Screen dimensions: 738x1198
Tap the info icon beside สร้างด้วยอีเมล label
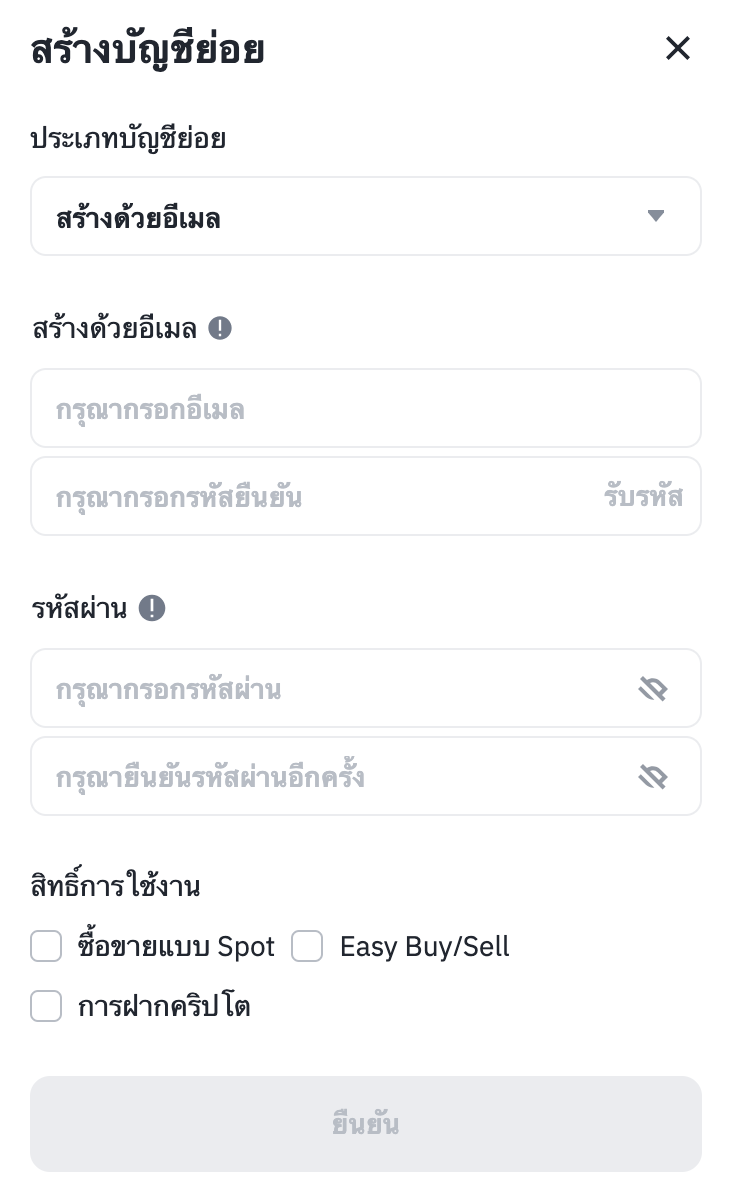(x=220, y=328)
